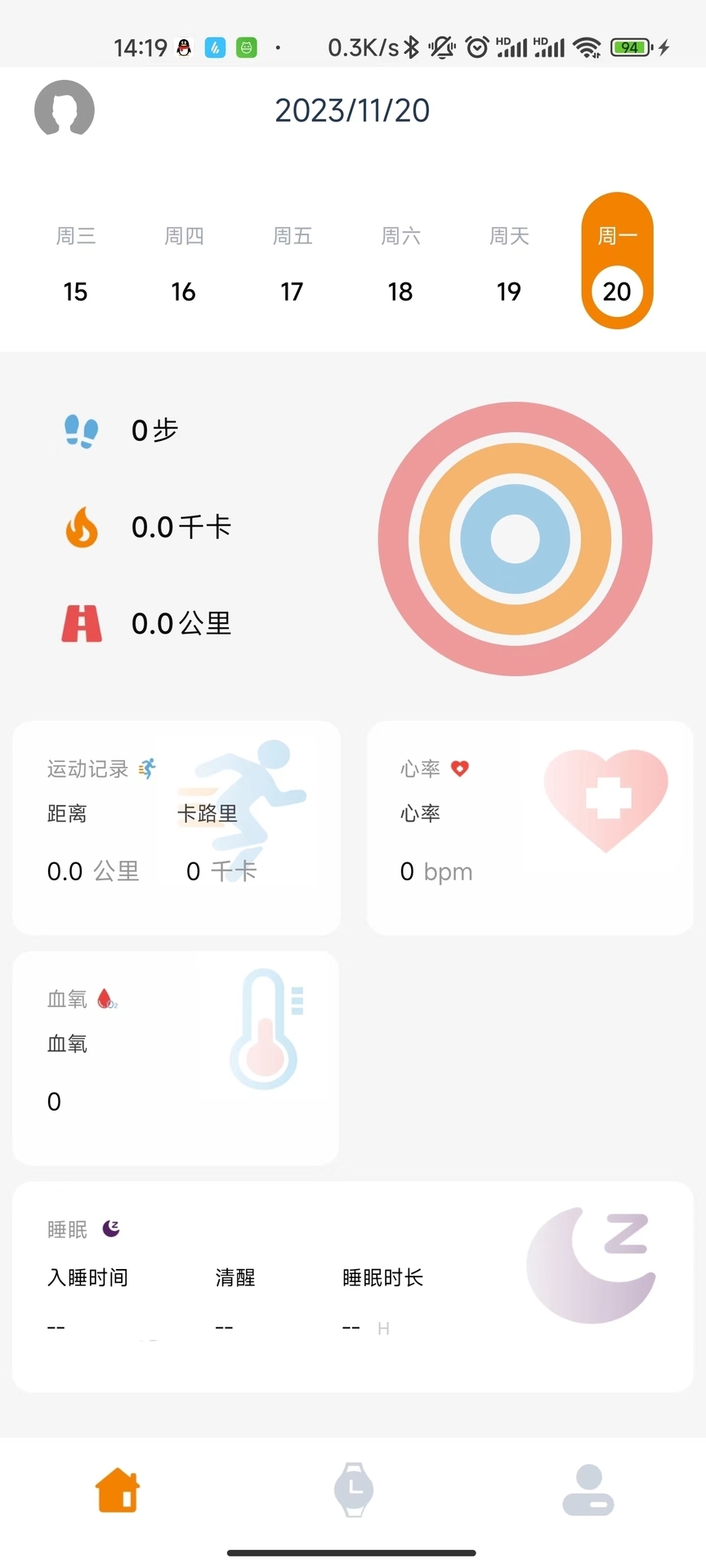Select Sunday the 19th
Image resolution: width=706 pixels, height=1568 pixels.
(x=509, y=263)
